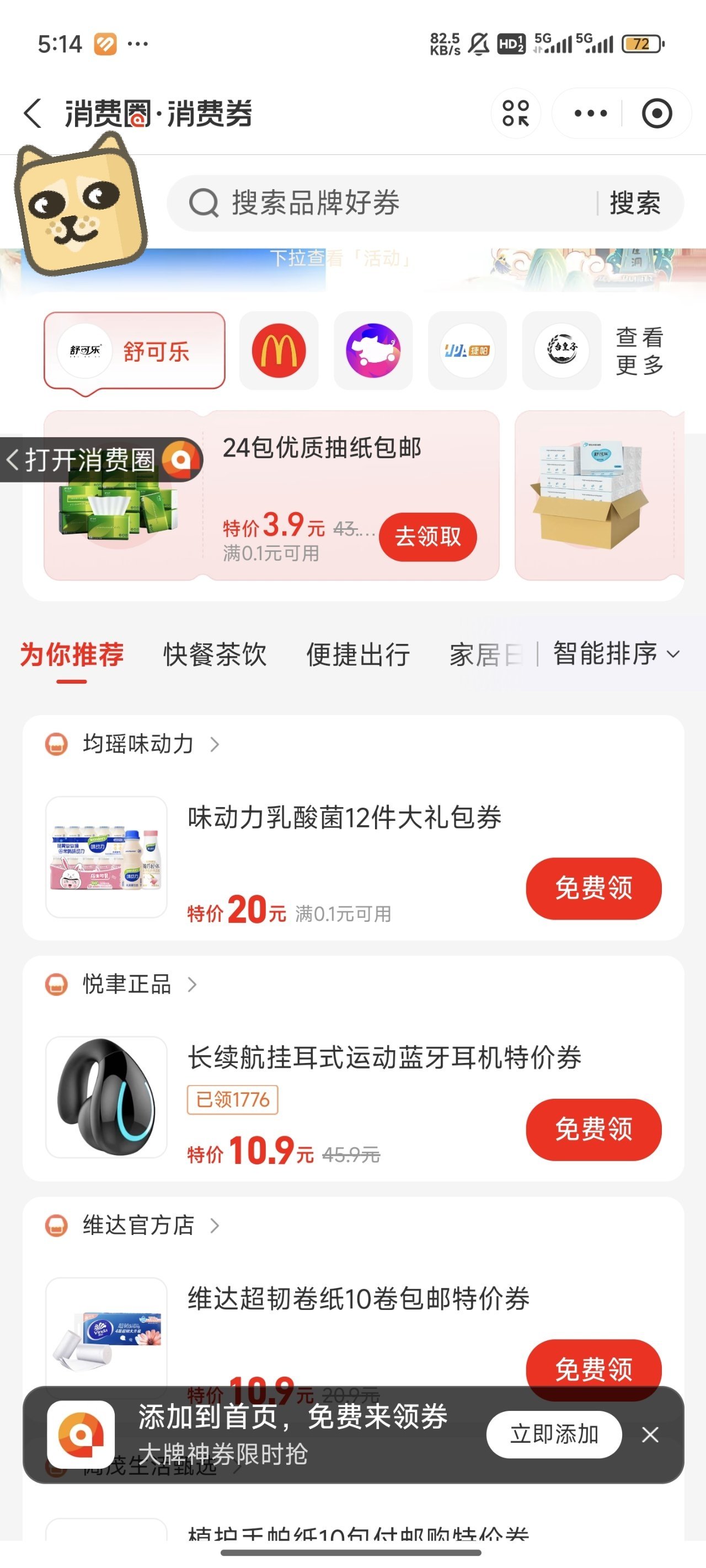706x1568 pixels.
Task: Select the 舒可乐 brand chip
Action: coord(135,351)
